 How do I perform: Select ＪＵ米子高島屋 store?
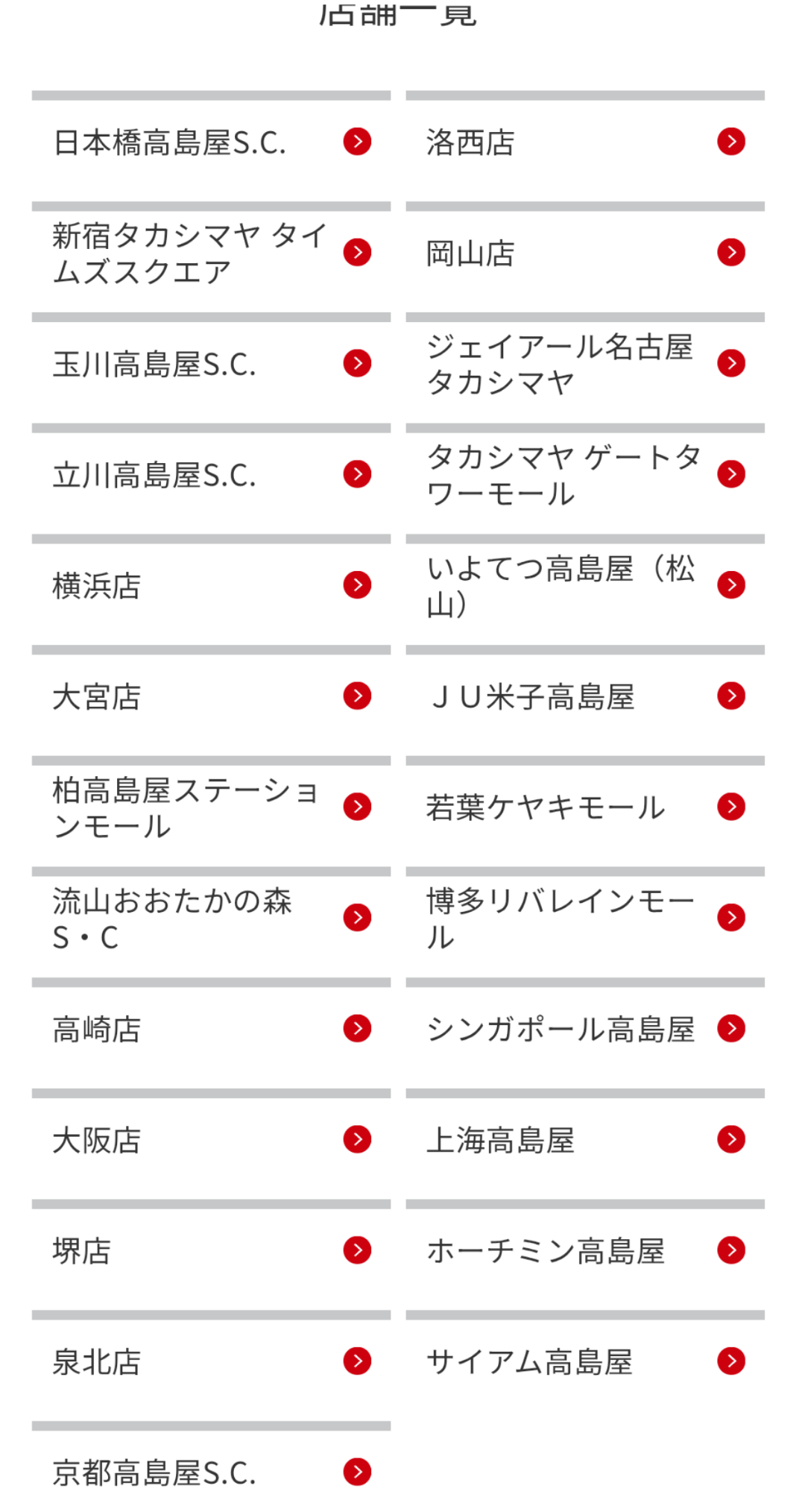(585, 696)
